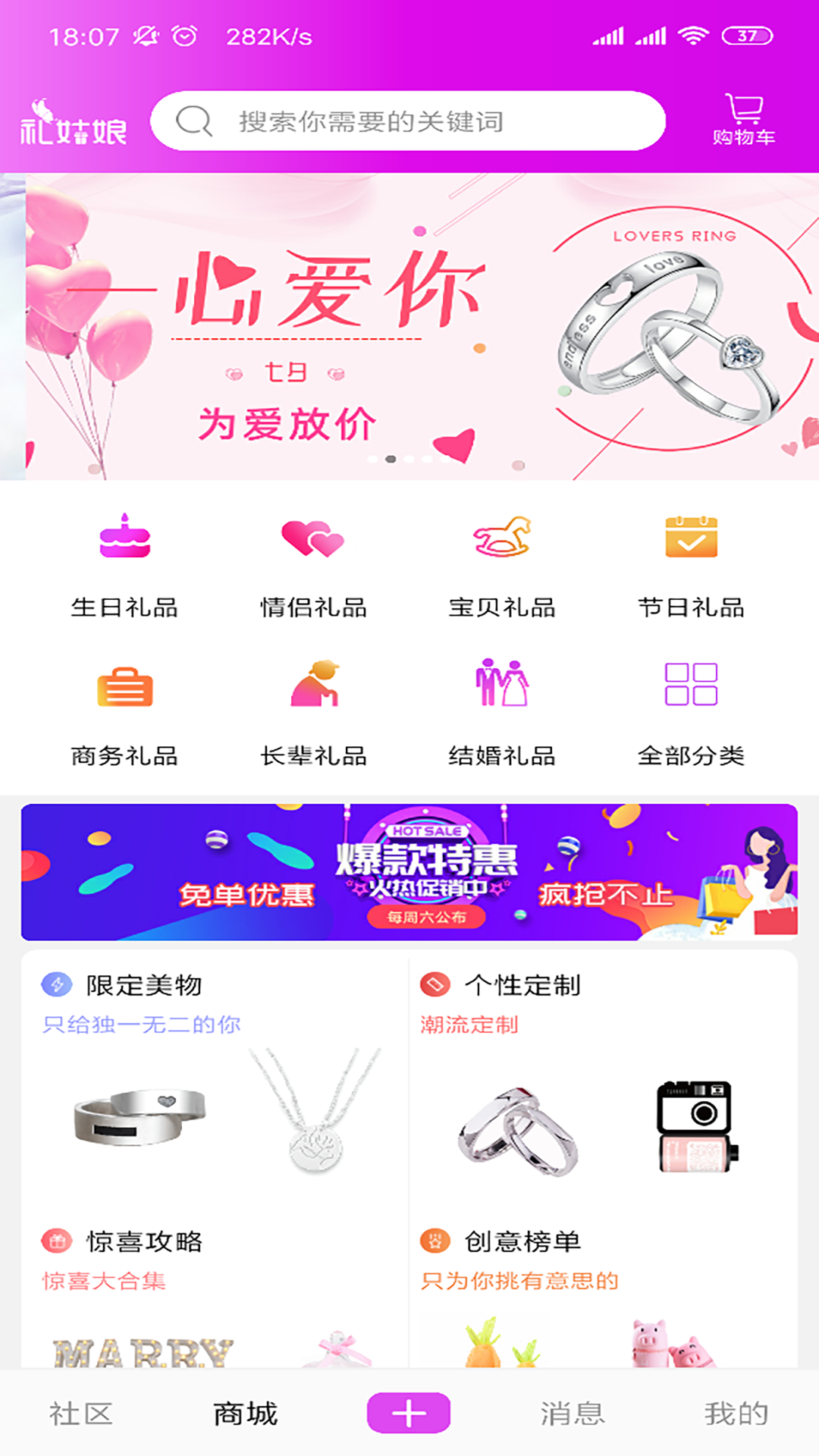Go to the 我的 profile tab

tap(736, 1414)
